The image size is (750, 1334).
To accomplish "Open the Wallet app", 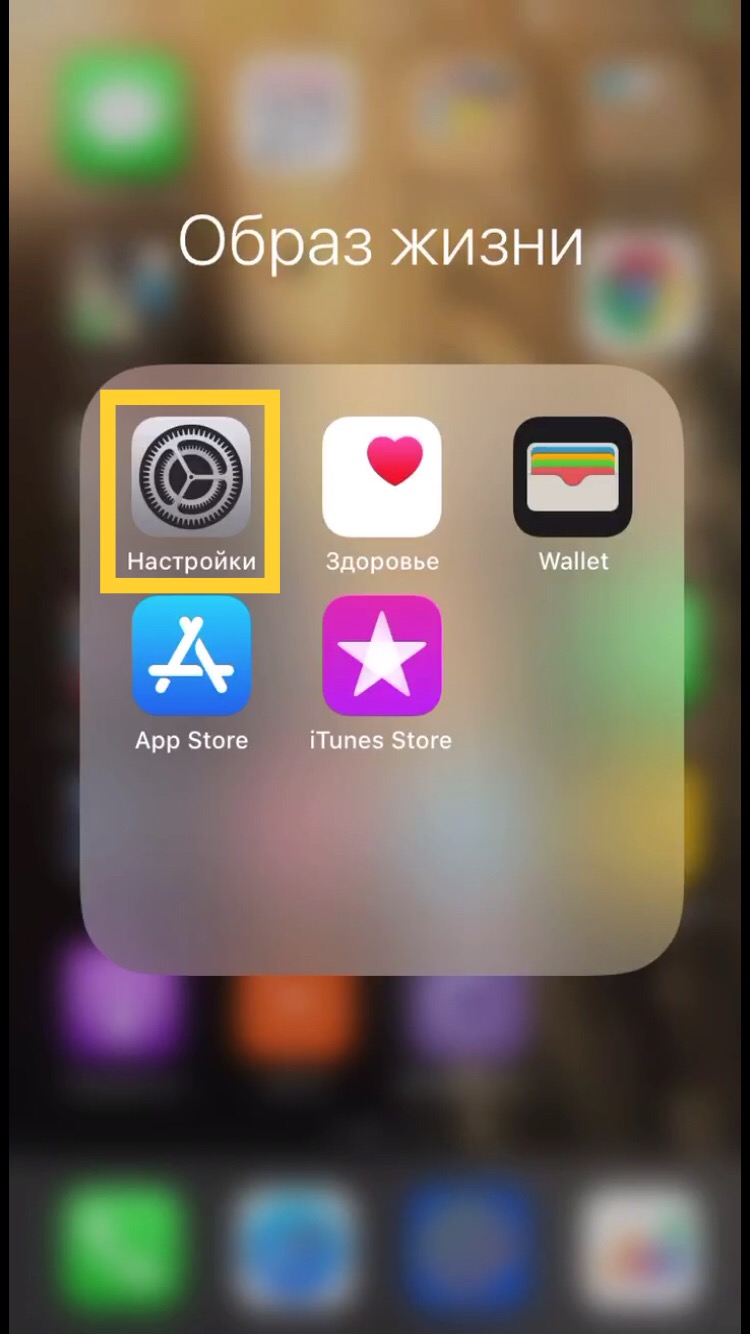I will coord(572,477).
